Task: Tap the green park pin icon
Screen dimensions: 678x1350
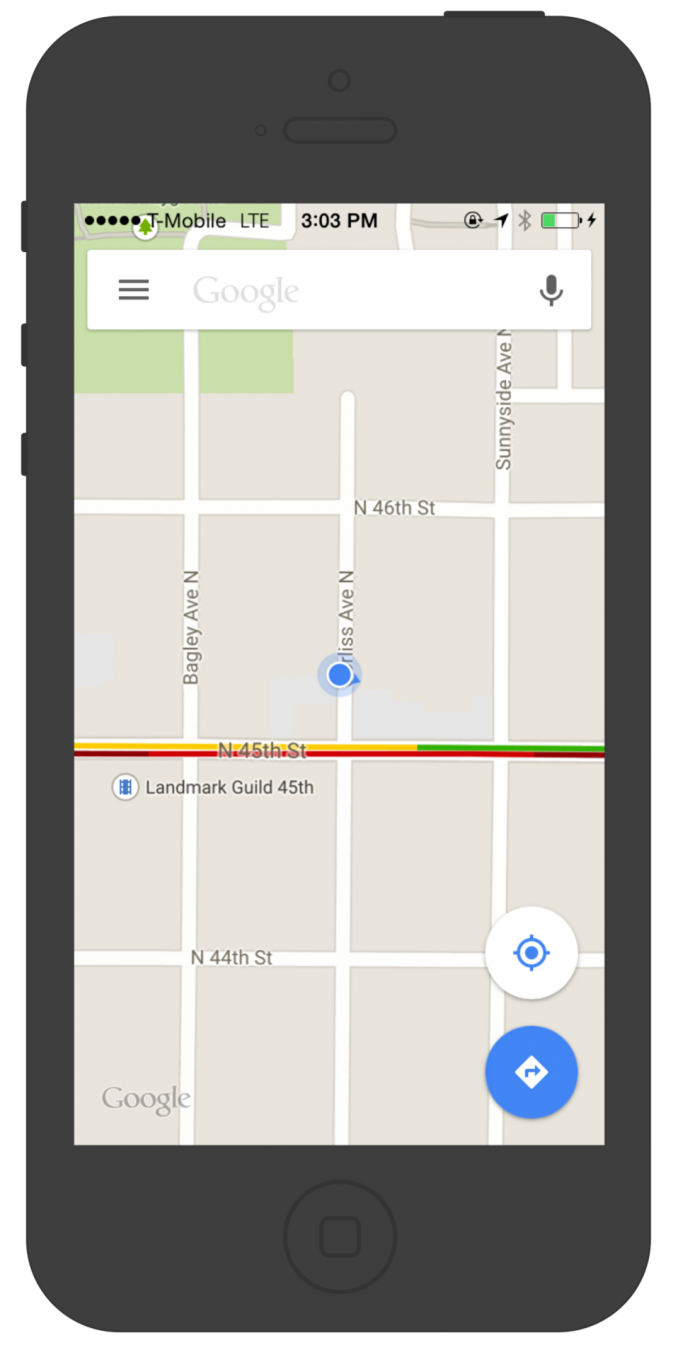Action: tap(146, 228)
